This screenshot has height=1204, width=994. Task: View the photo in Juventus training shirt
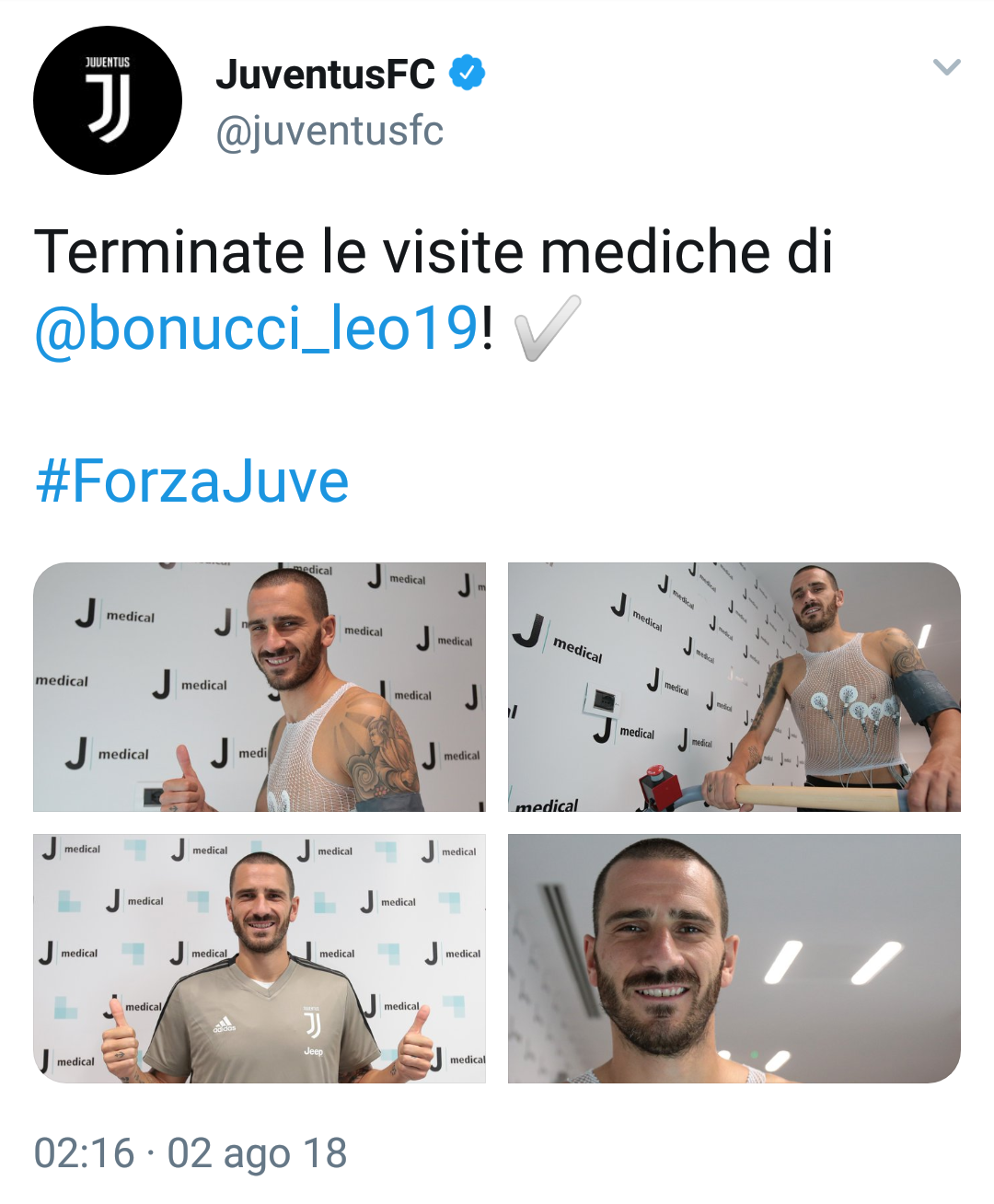coord(260,958)
